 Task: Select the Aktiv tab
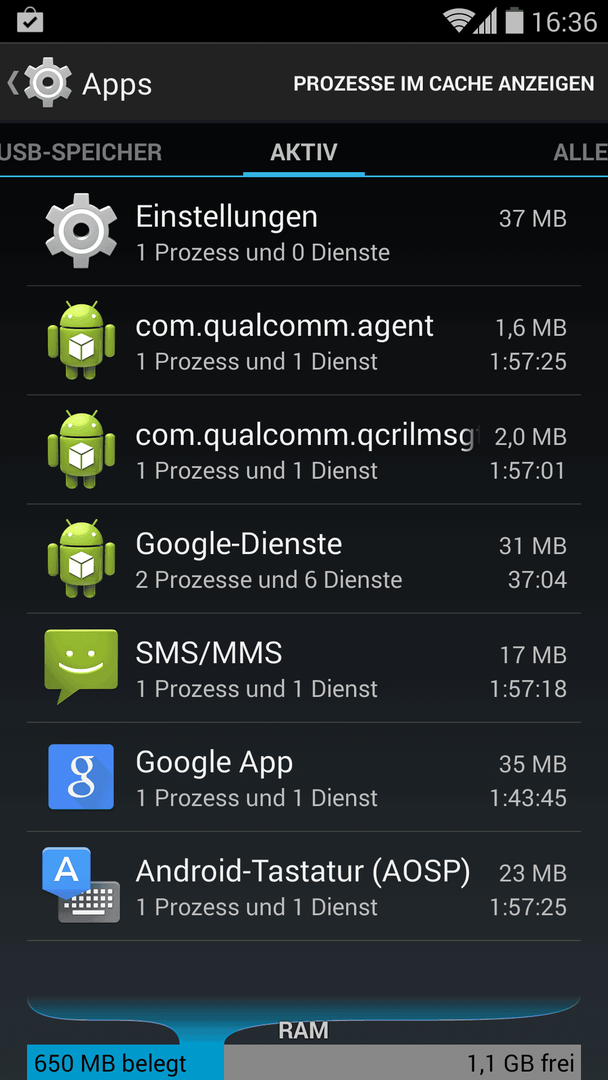pyautogui.click(x=304, y=152)
